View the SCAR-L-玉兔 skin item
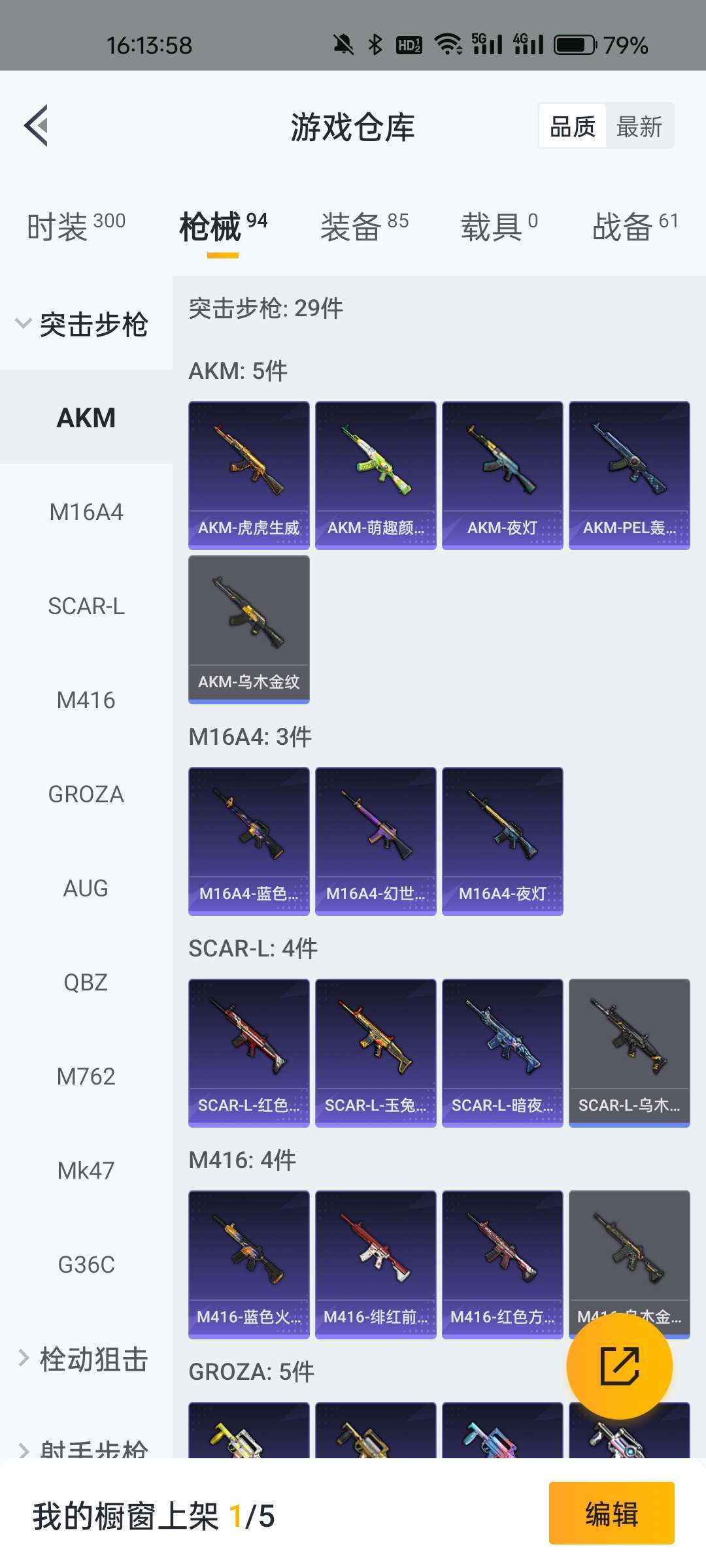 [375, 1053]
